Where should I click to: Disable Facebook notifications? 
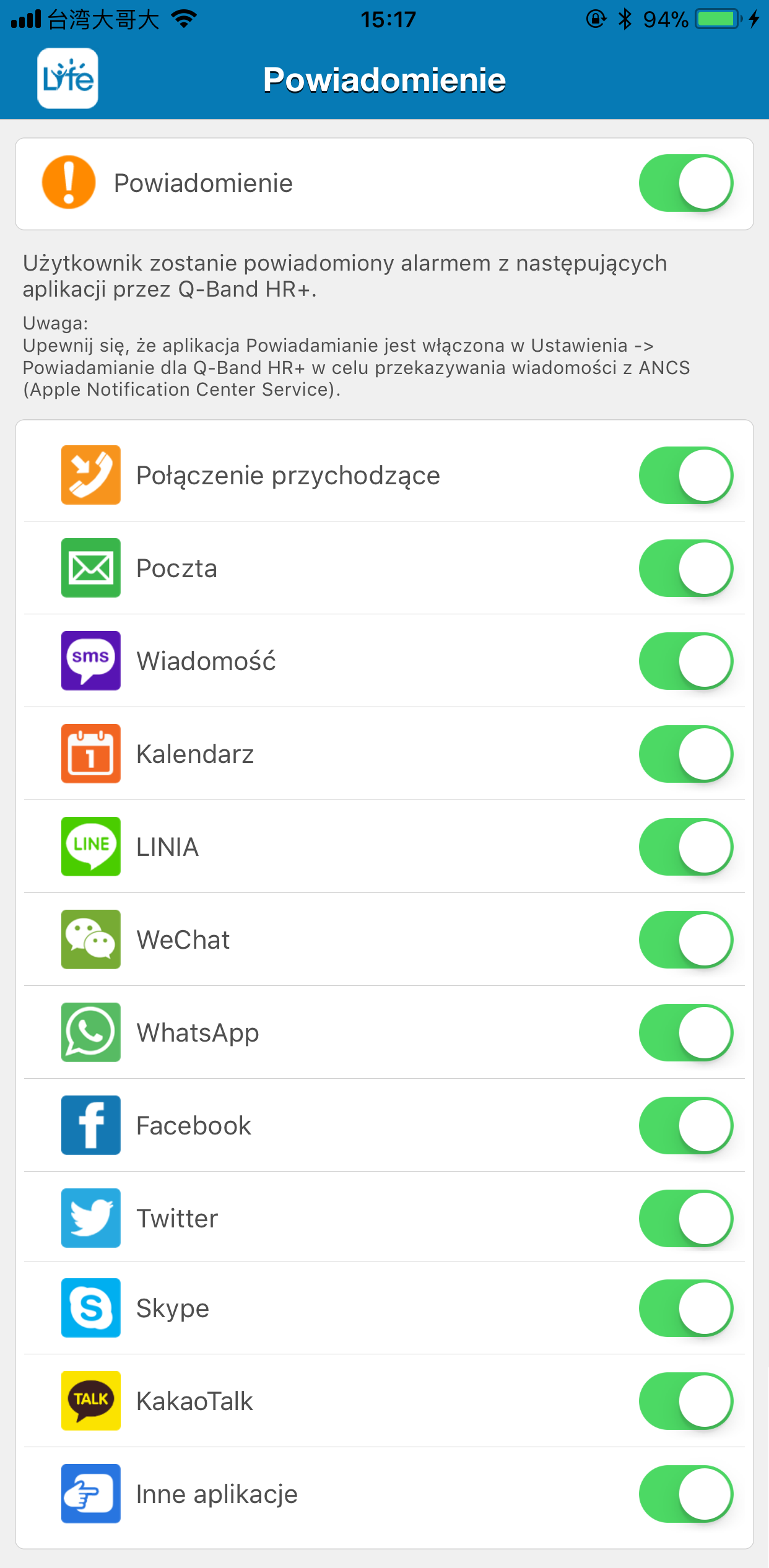pos(686,1126)
